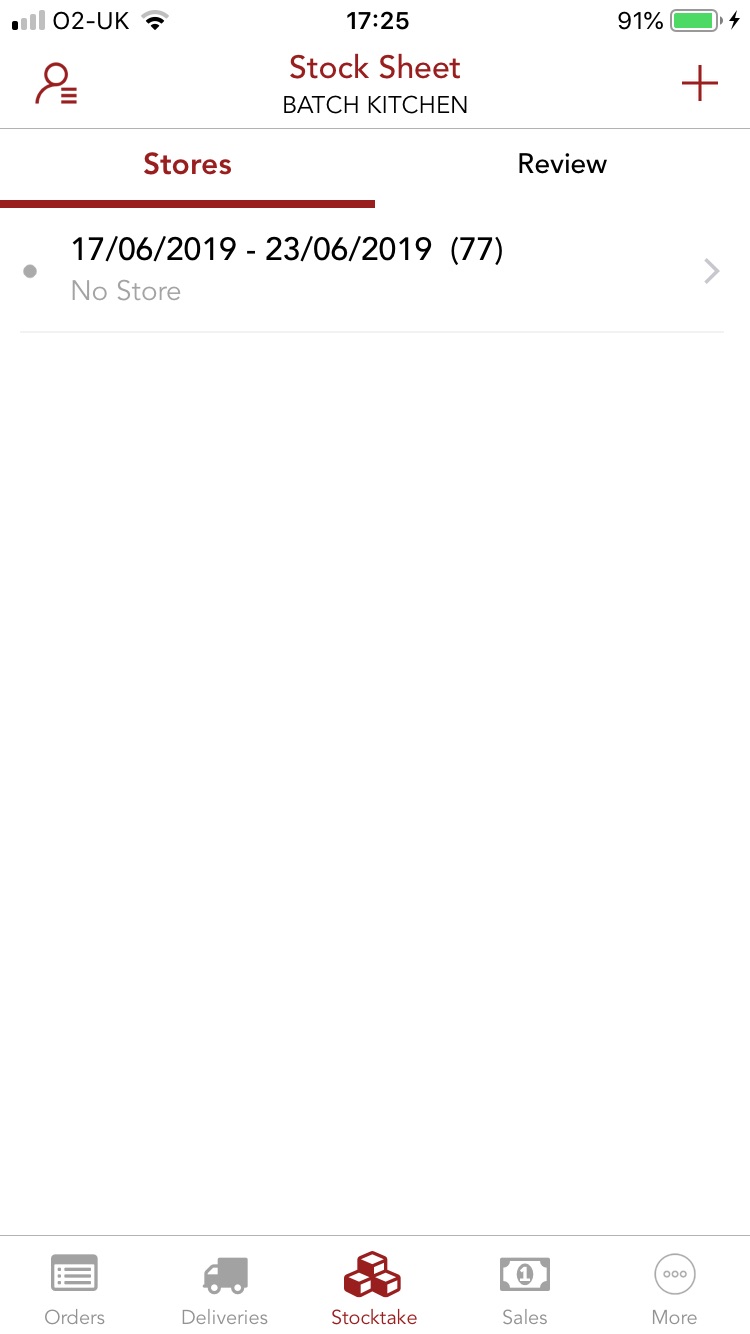
Task: Tap the clock showing 17:25
Action: click(378, 20)
